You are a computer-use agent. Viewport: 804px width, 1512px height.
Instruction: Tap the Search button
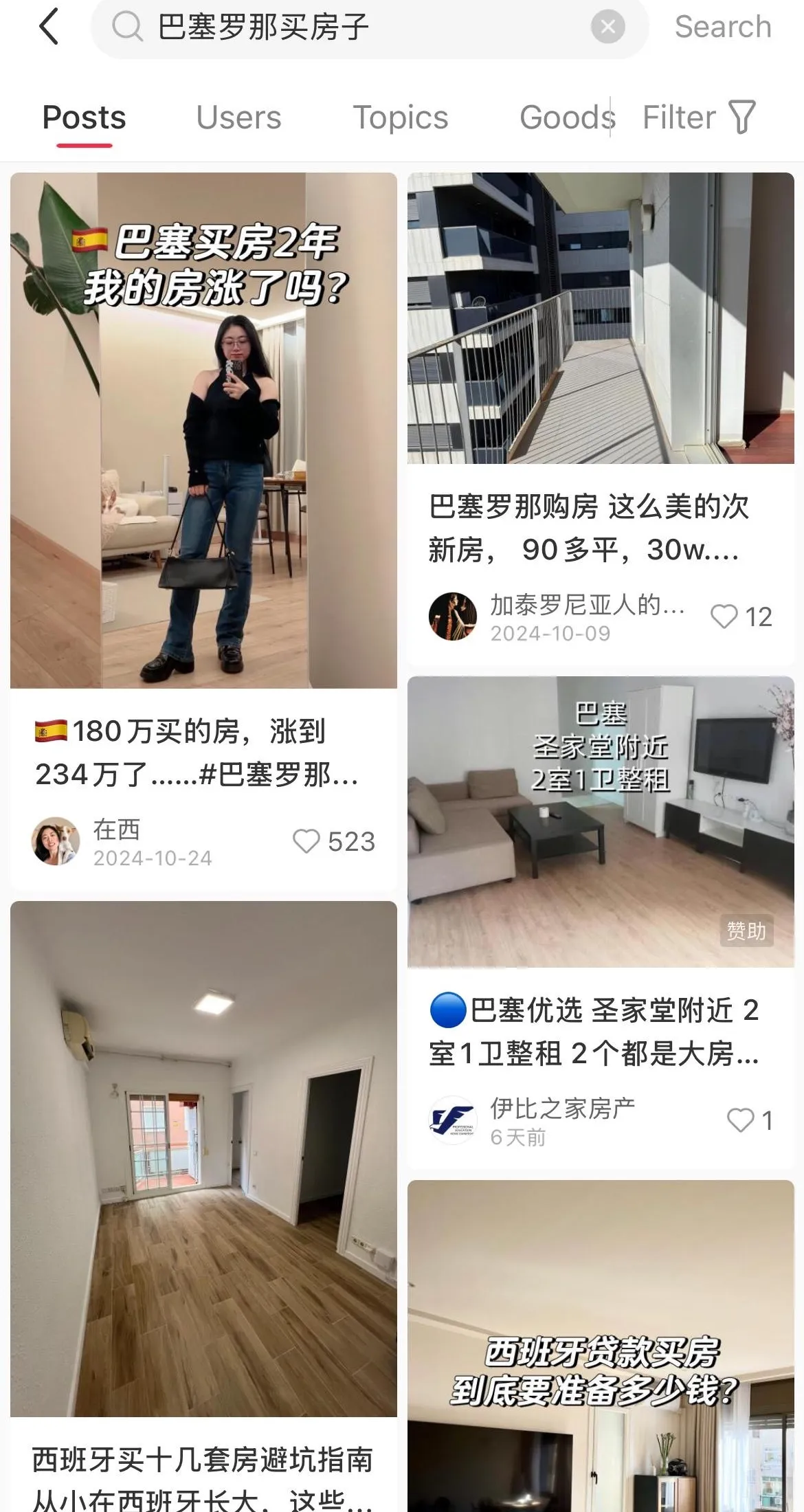pyautogui.click(x=723, y=27)
